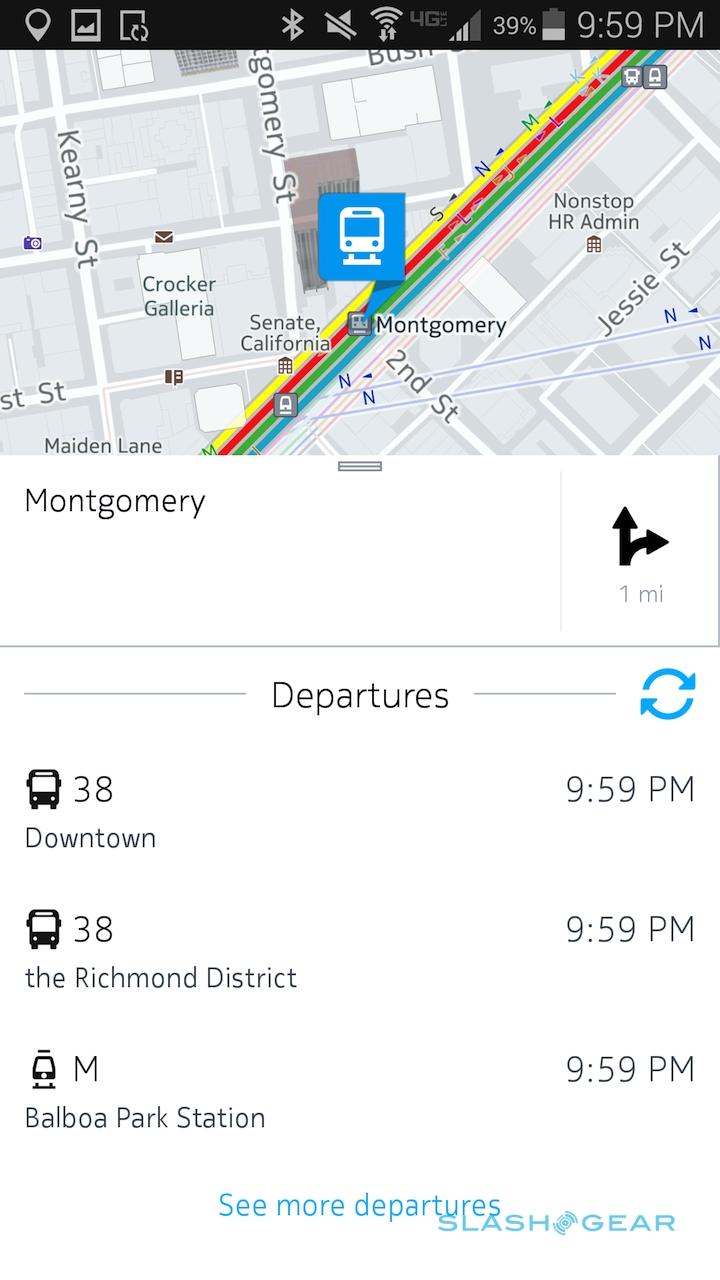Expand the Montgomery details panel handle

tap(359, 466)
